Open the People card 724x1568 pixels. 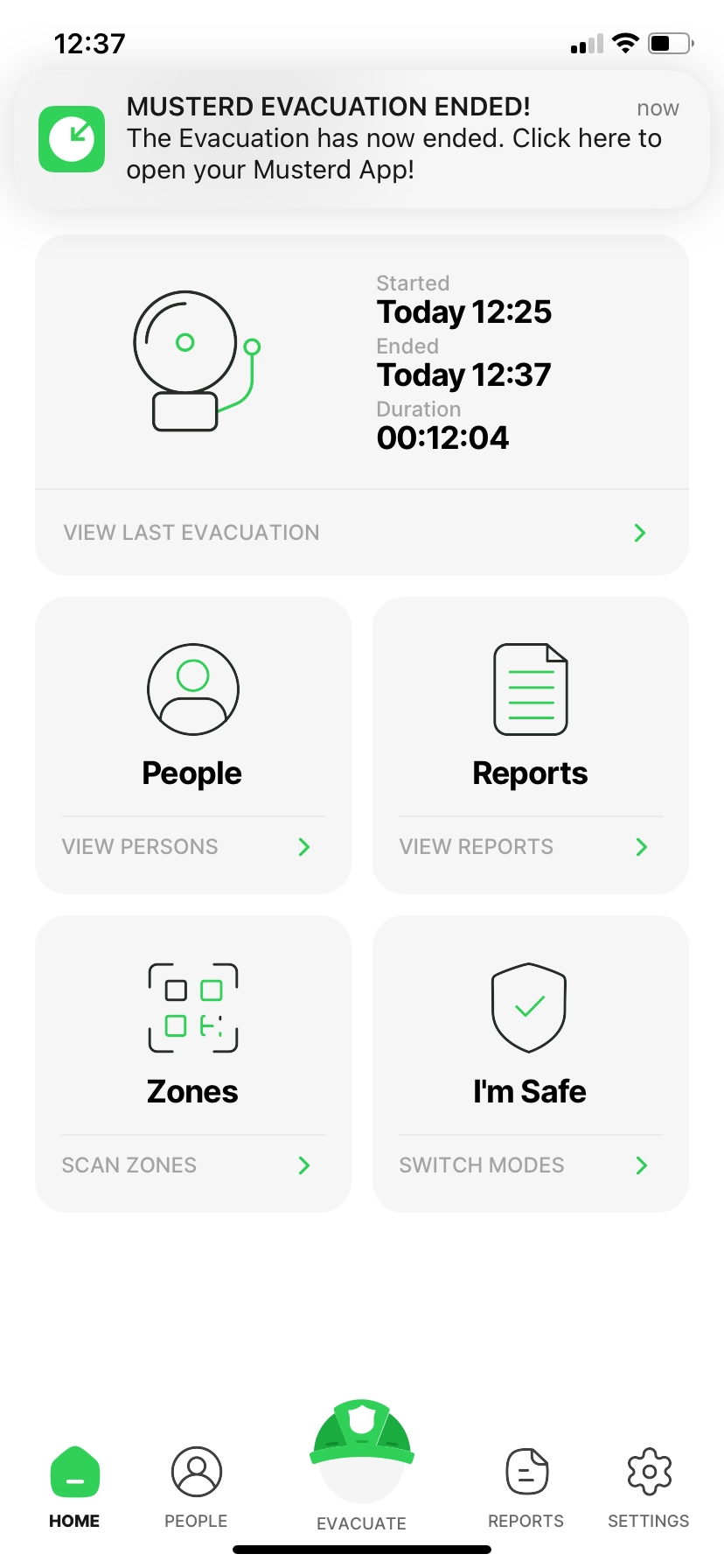tap(193, 745)
